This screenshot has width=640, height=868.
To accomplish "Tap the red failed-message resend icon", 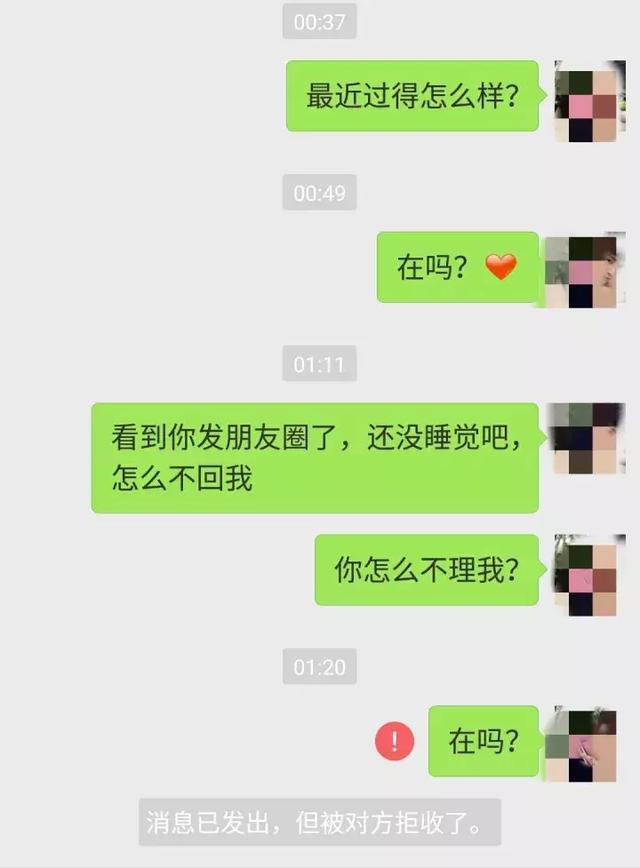I will point(395,741).
